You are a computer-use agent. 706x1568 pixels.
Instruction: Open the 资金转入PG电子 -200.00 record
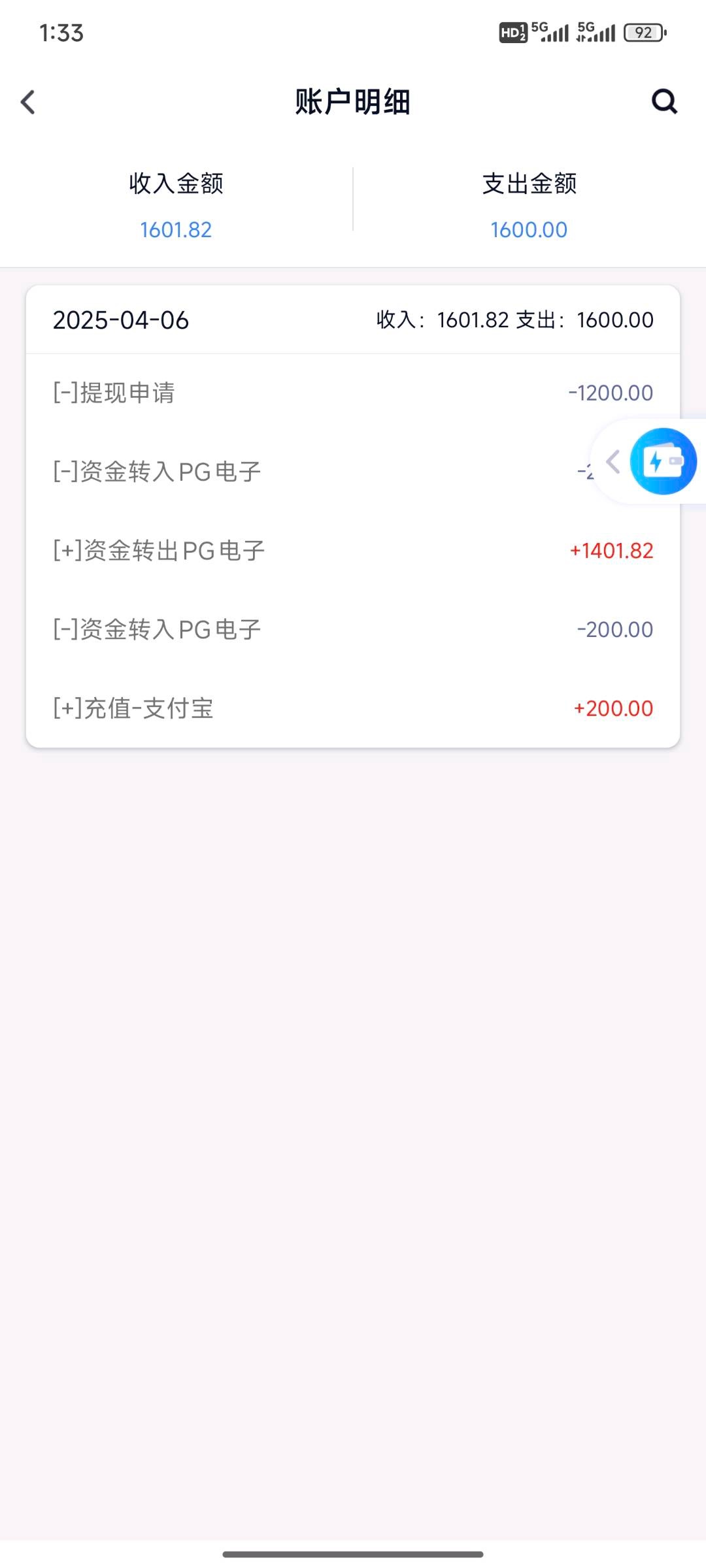(x=353, y=630)
